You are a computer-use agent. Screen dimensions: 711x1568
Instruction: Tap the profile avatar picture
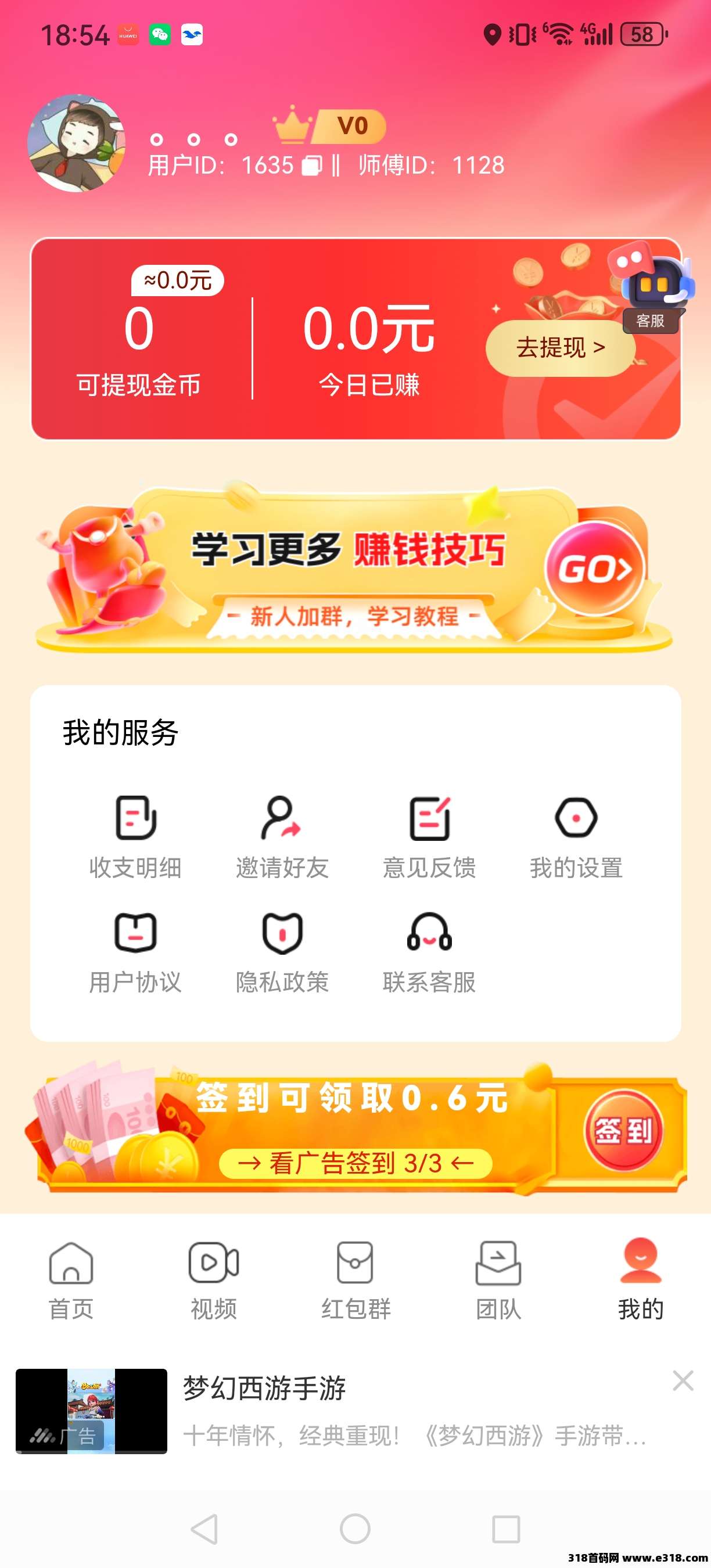click(76, 142)
